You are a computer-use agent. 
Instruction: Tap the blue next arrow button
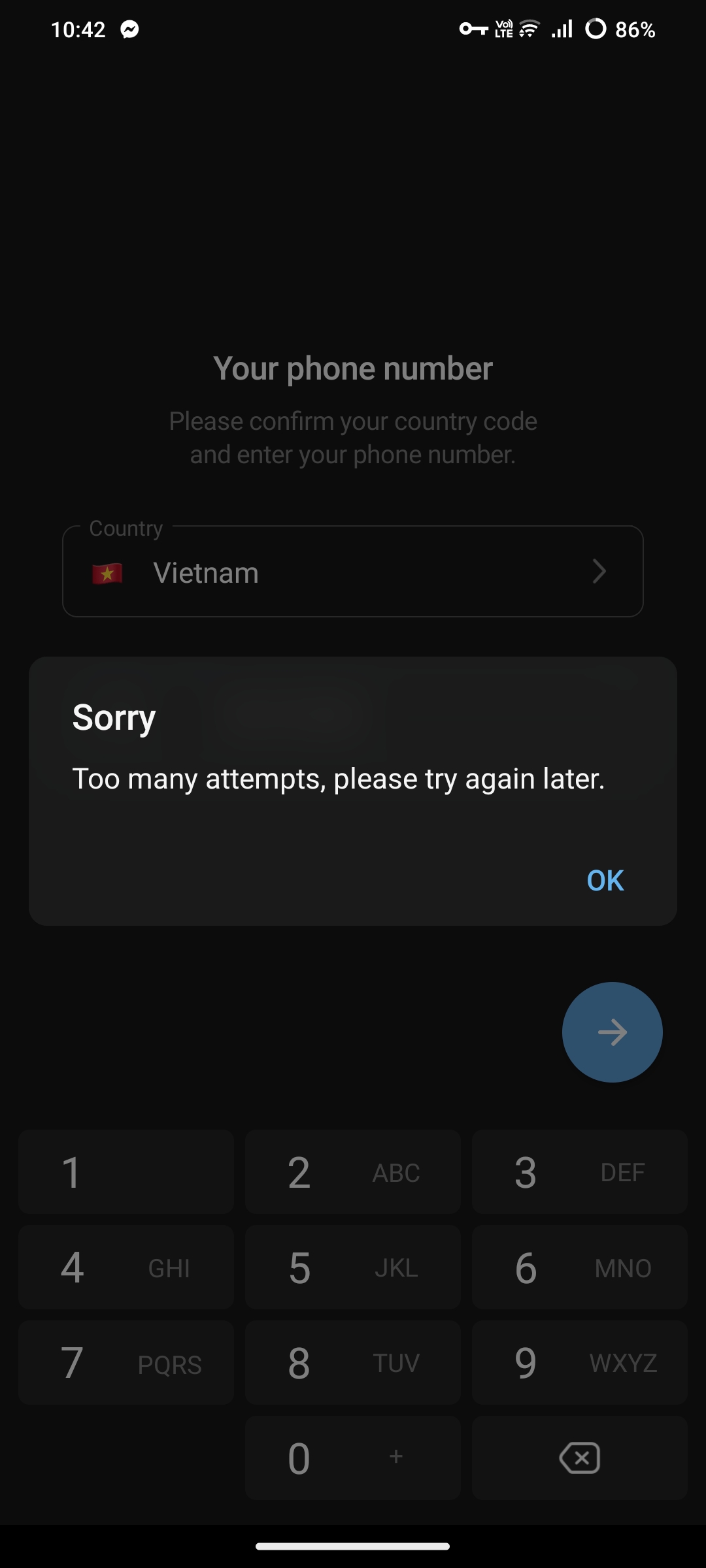tap(613, 1032)
